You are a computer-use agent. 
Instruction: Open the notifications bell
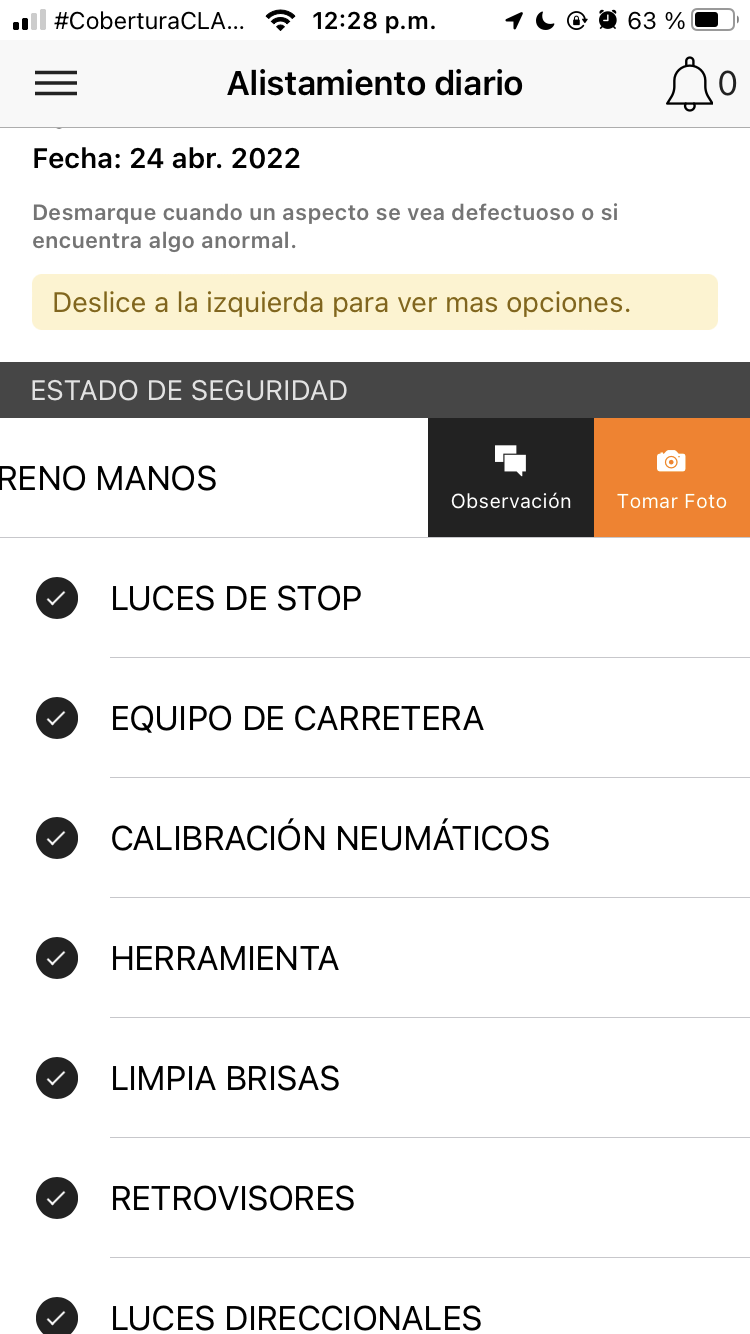(689, 84)
